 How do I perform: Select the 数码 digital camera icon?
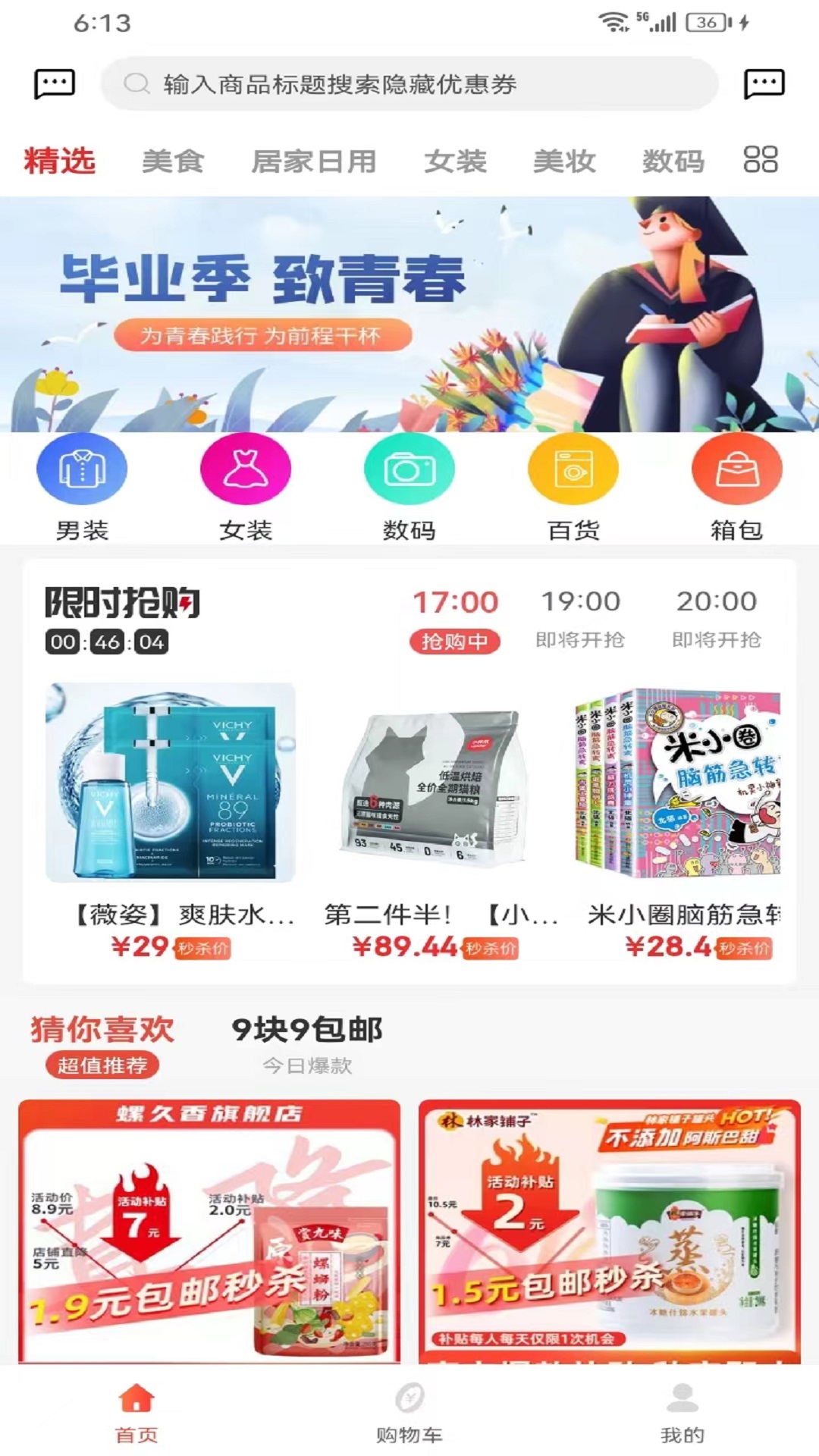[x=409, y=469]
